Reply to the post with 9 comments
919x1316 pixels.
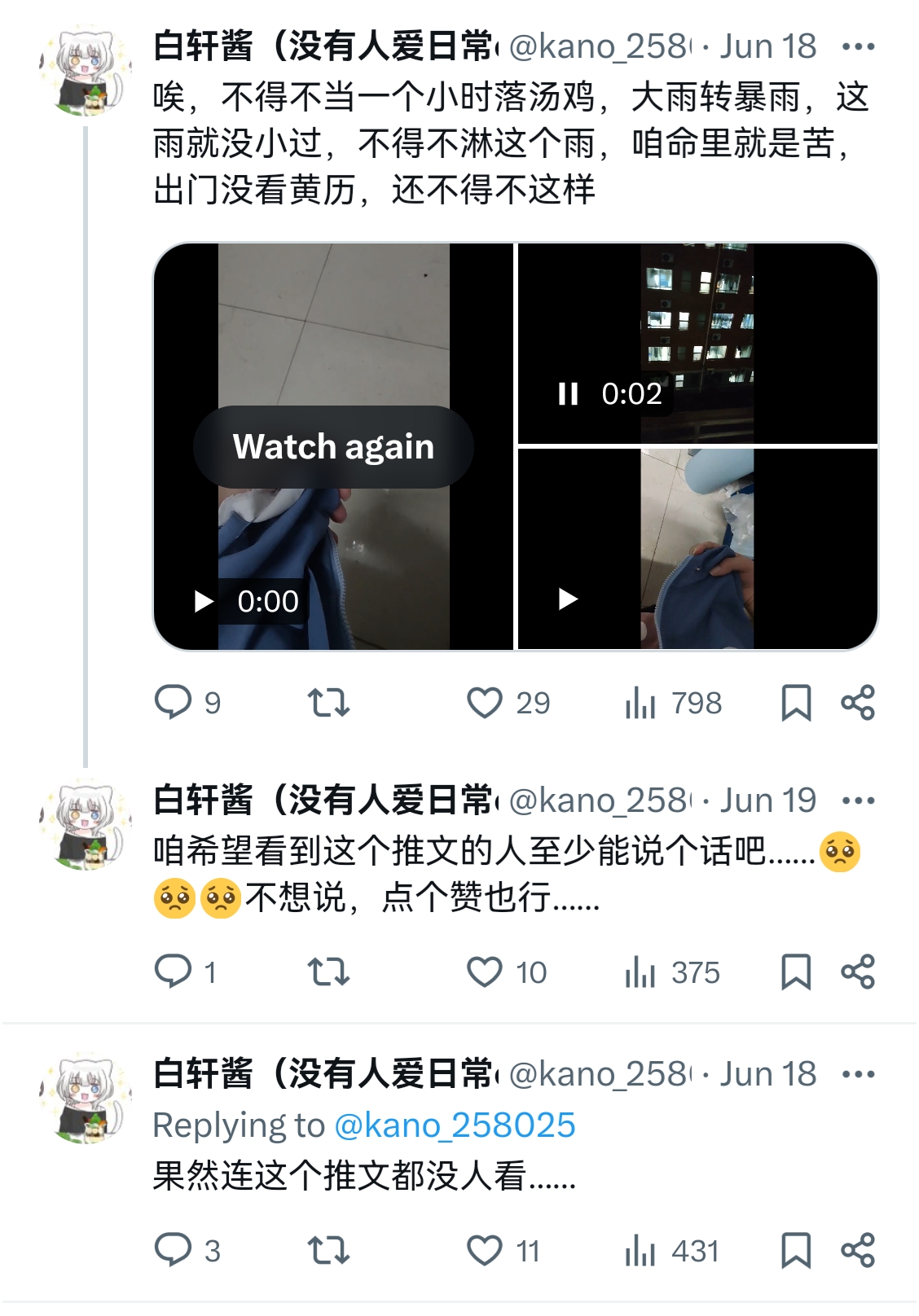click(x=173, y=702)
